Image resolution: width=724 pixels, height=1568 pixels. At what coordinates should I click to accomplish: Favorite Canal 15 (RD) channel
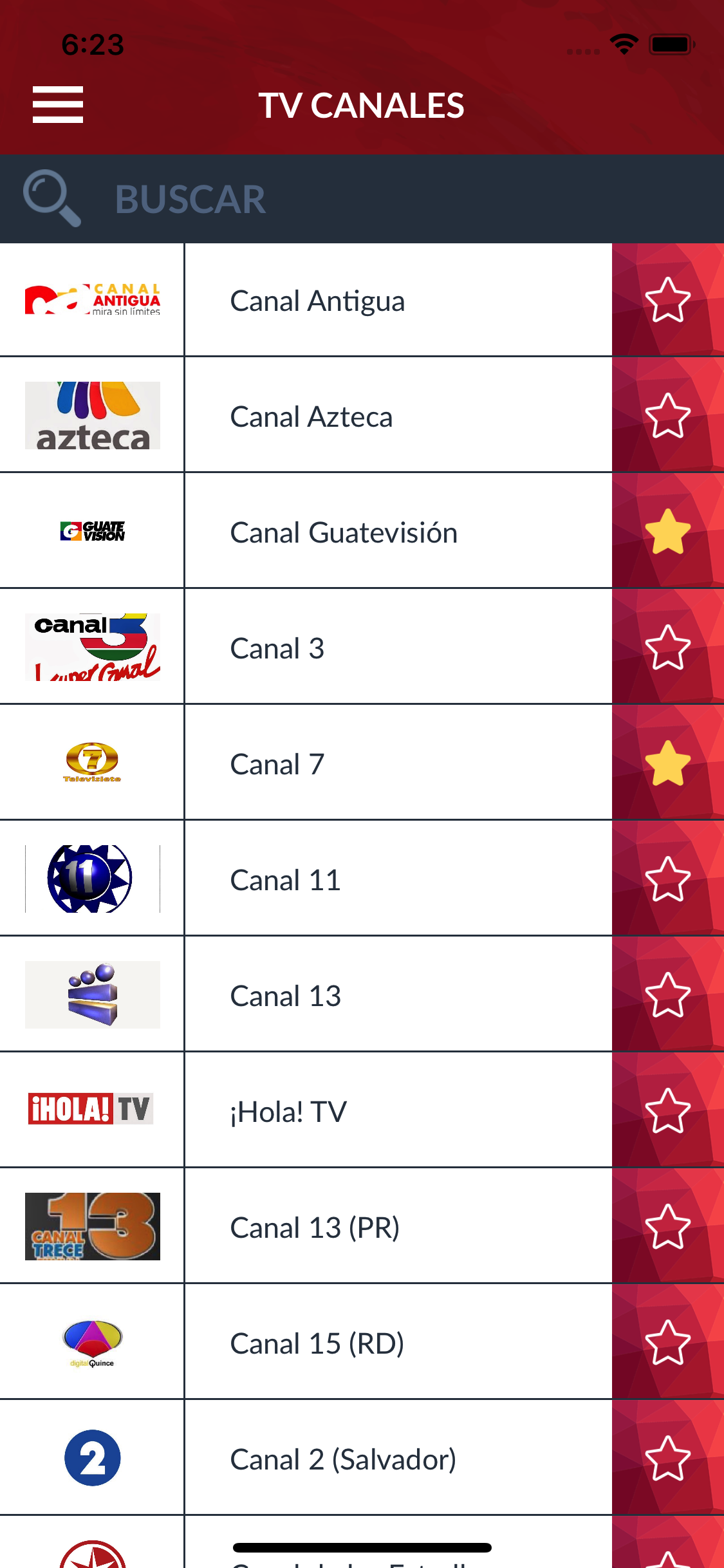pos(667,1343)
